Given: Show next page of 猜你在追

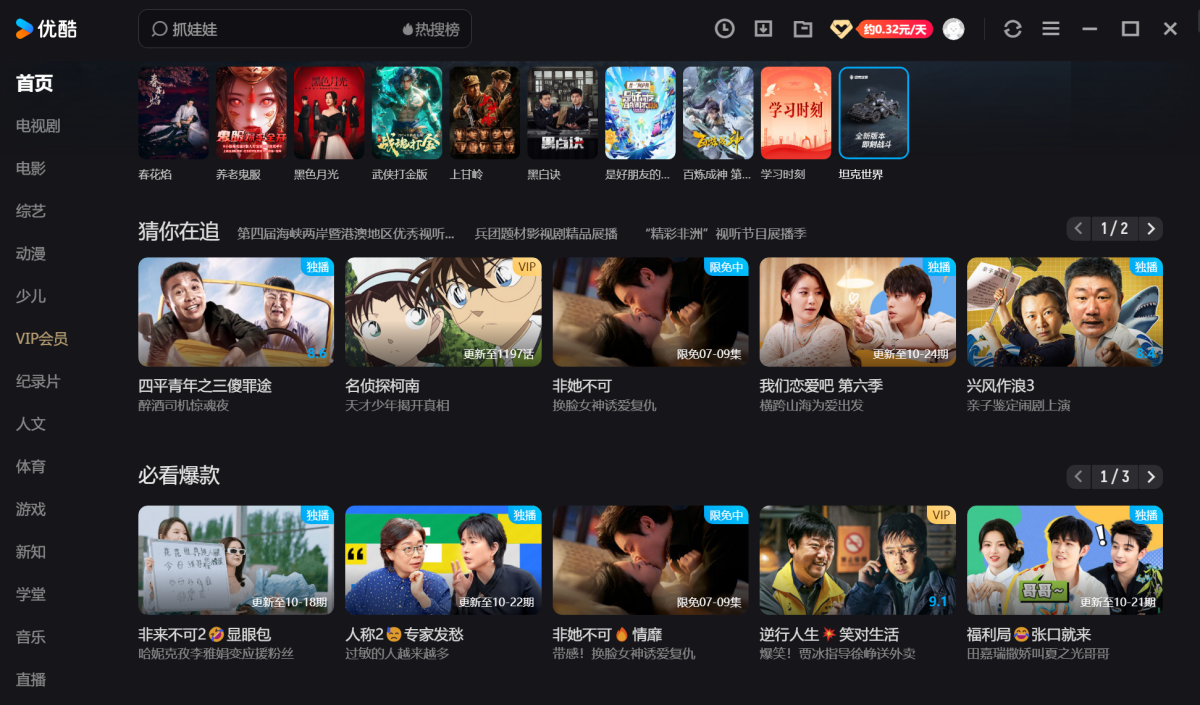Looking at the screenshot, I should [x=1151, y=229].
